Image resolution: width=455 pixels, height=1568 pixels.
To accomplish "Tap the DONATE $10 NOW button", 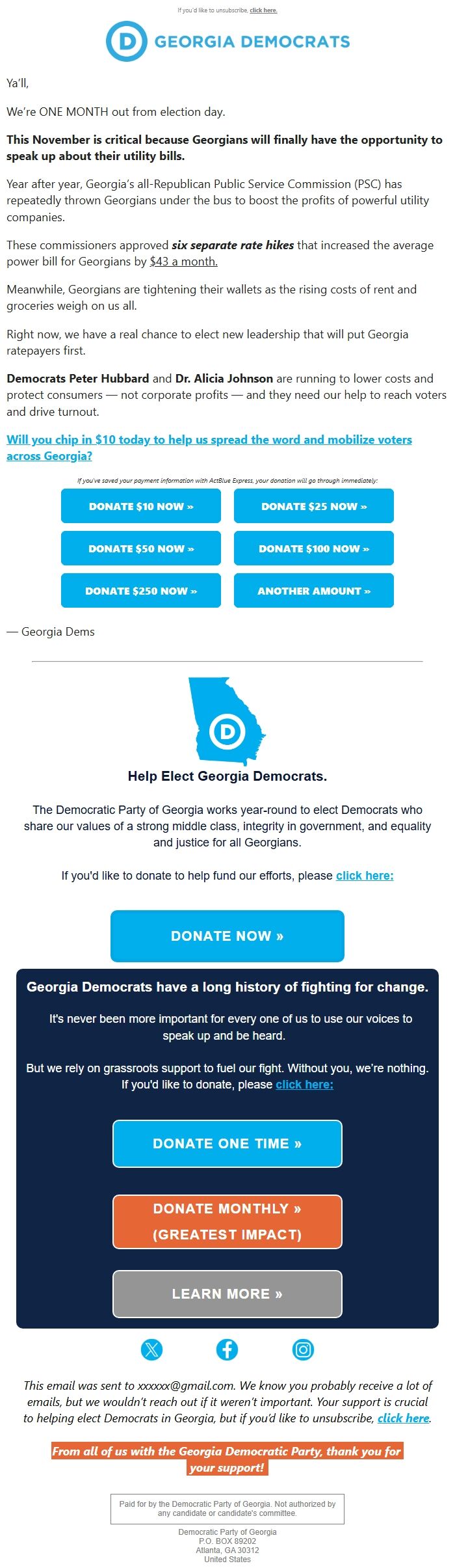I will click(x=141, y=506).
